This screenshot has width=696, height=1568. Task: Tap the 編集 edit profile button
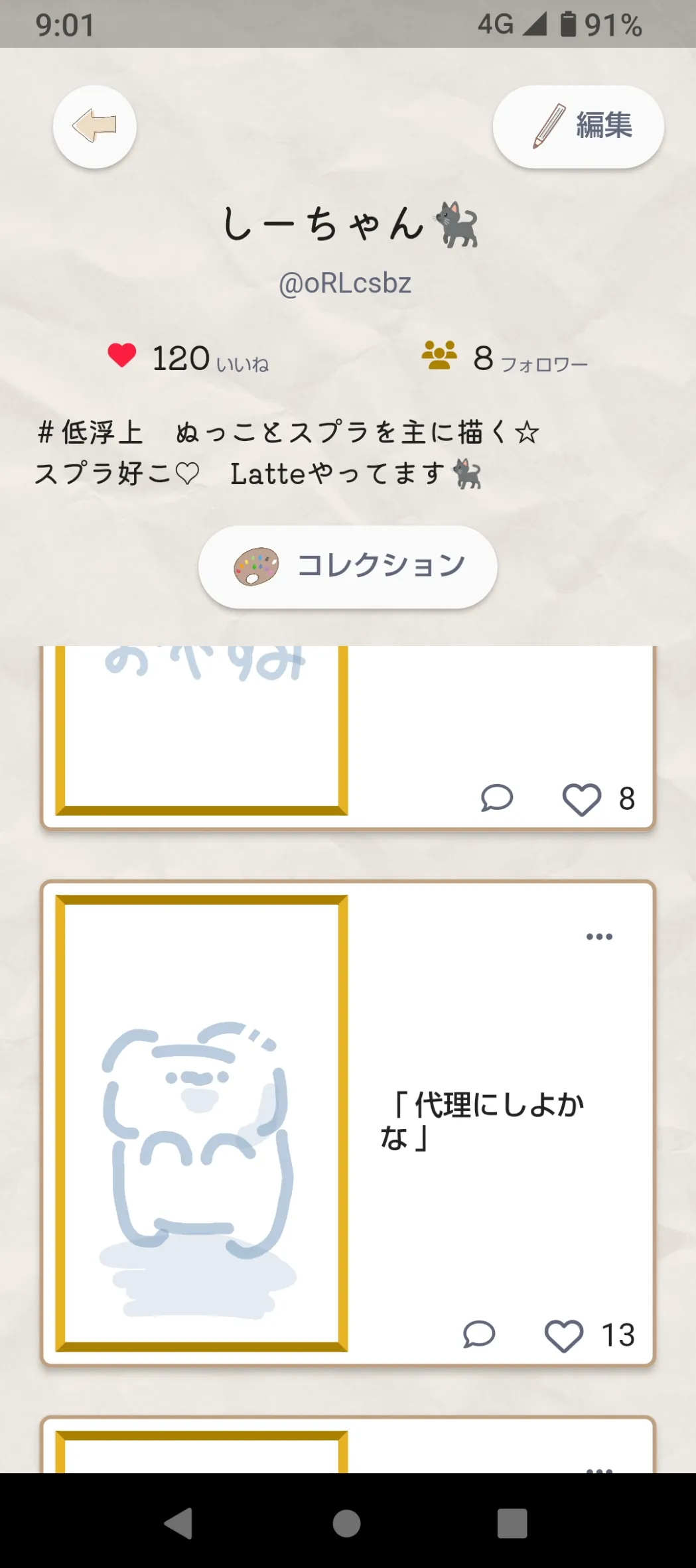coord(578,126)
